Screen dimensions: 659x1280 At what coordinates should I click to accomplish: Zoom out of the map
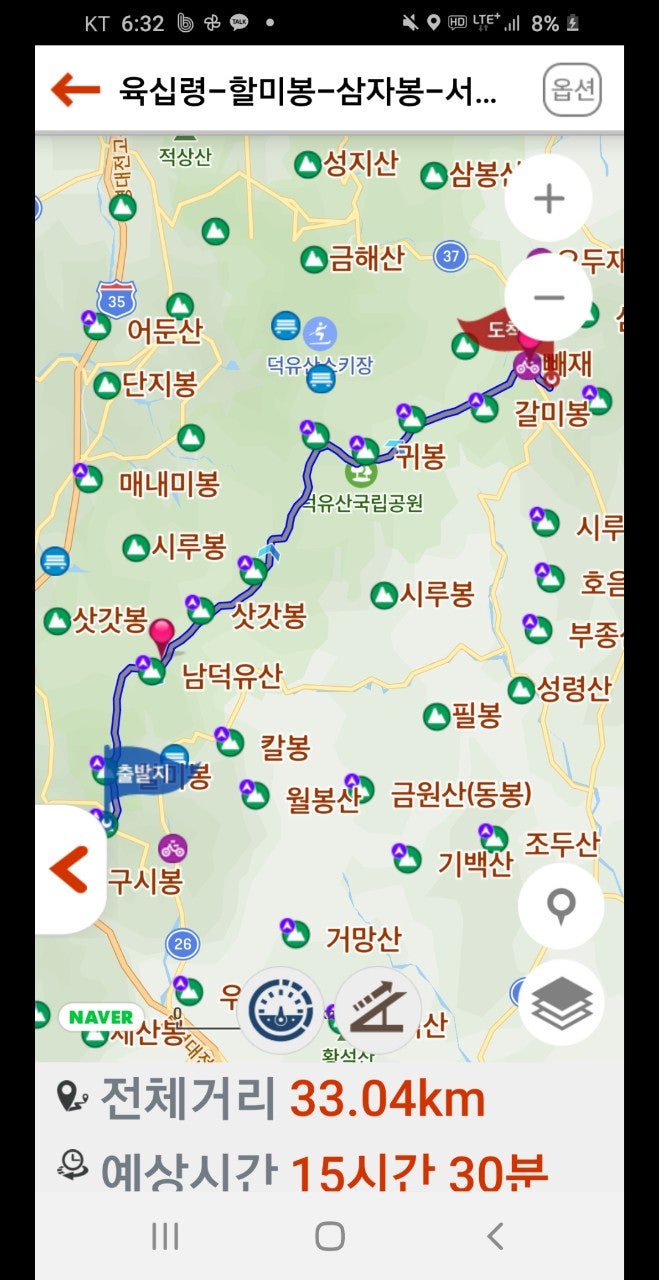(x=548, y=297)
